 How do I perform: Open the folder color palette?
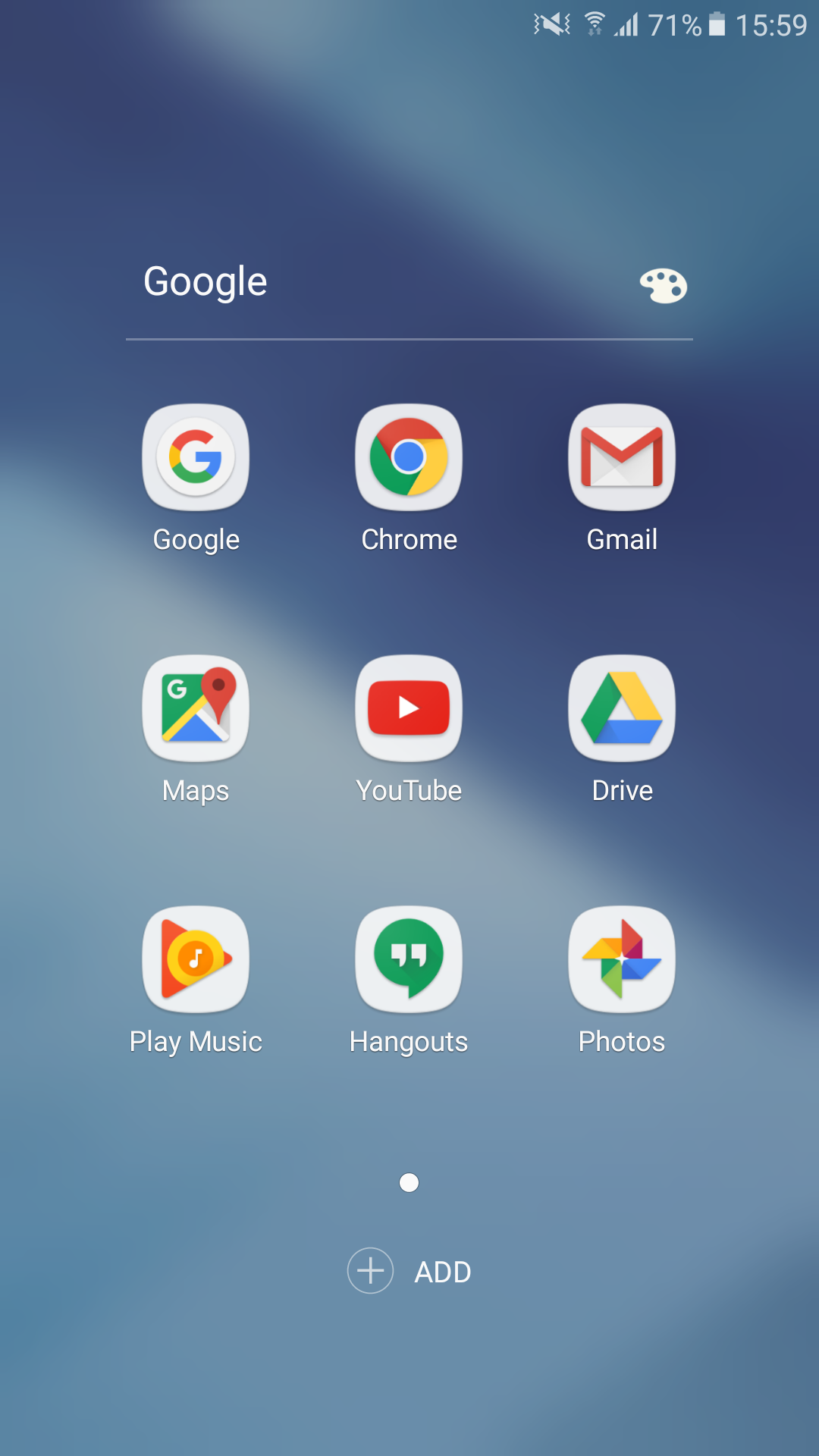(664, 286)
